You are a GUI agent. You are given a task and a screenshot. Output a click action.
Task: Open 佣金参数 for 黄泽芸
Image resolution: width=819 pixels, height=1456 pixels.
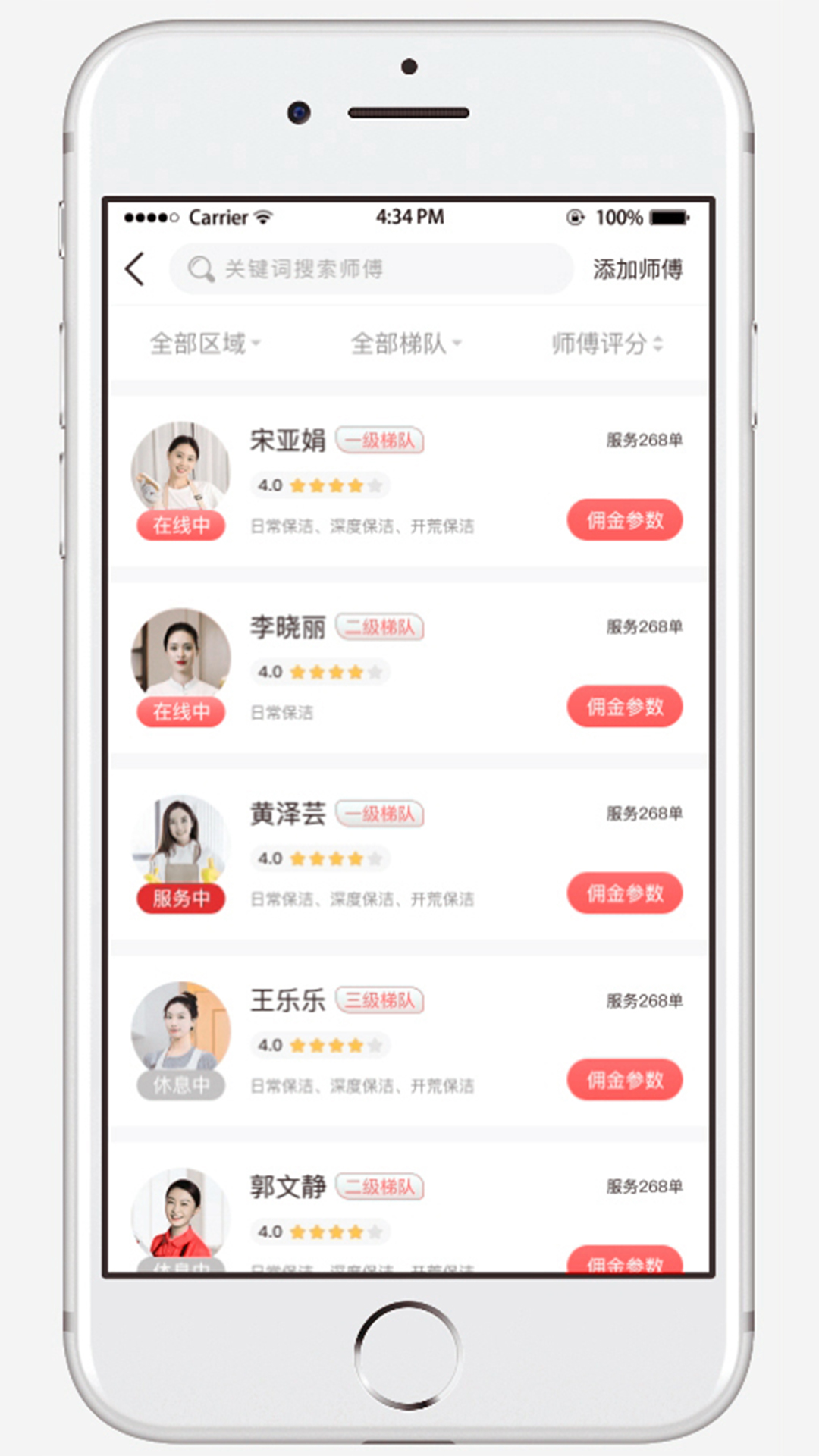(625, 893)
